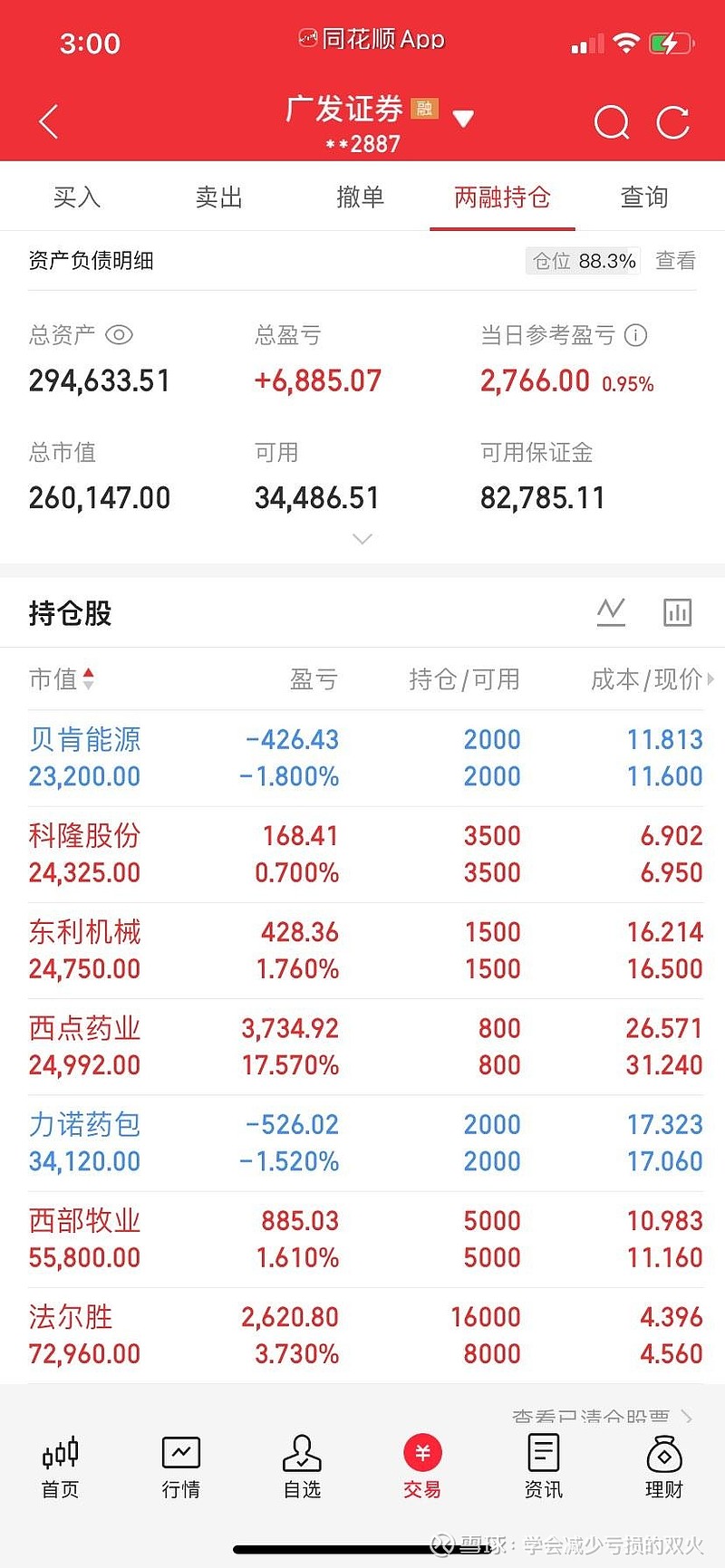Image resolution: width=725 pixels, height=1568 pixels.
Task: Open the 撤单 tab
Action: [360, 197]
